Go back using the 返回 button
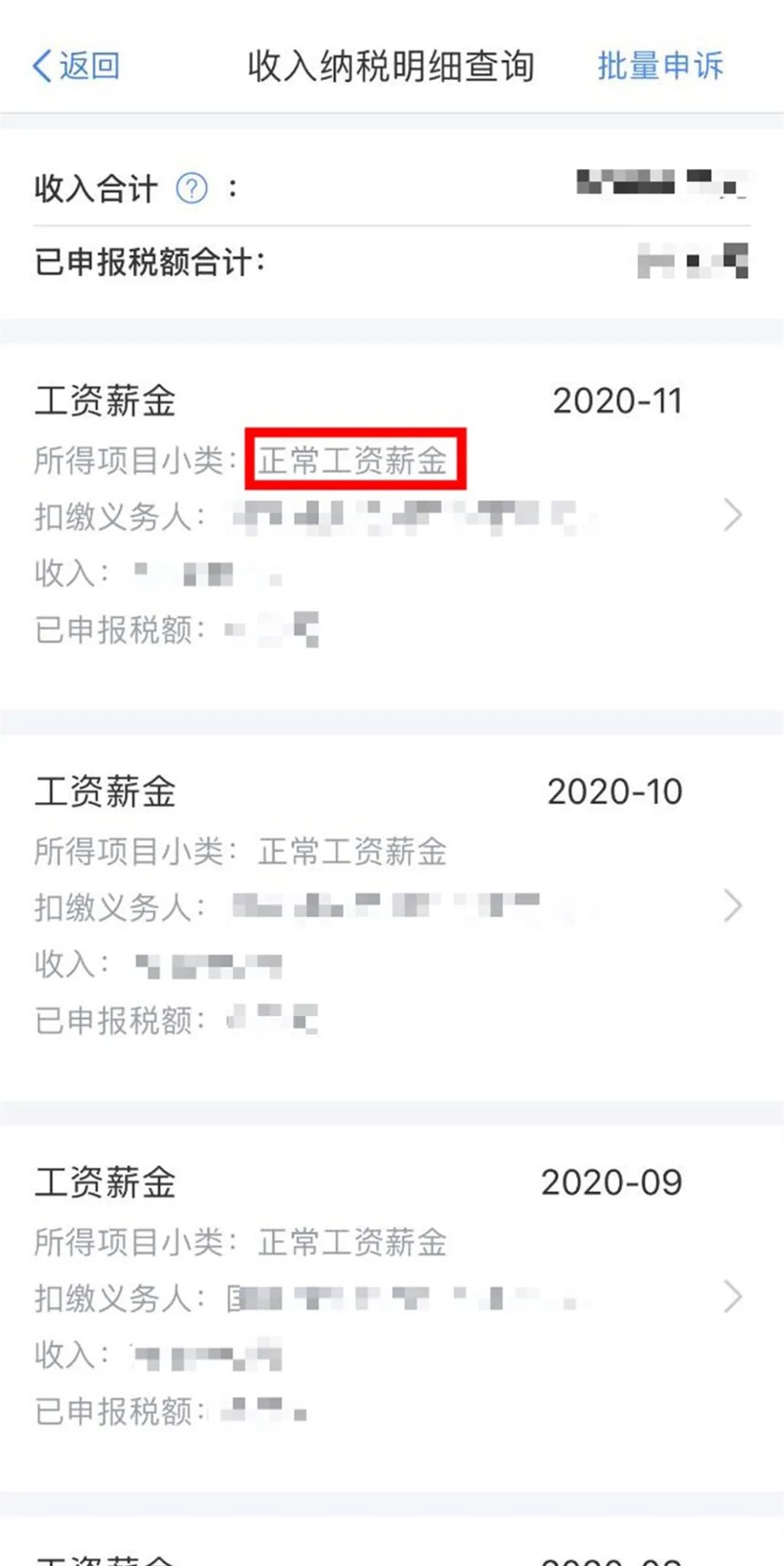Screen dimensions: 784x1566 (x=76, y=66)
